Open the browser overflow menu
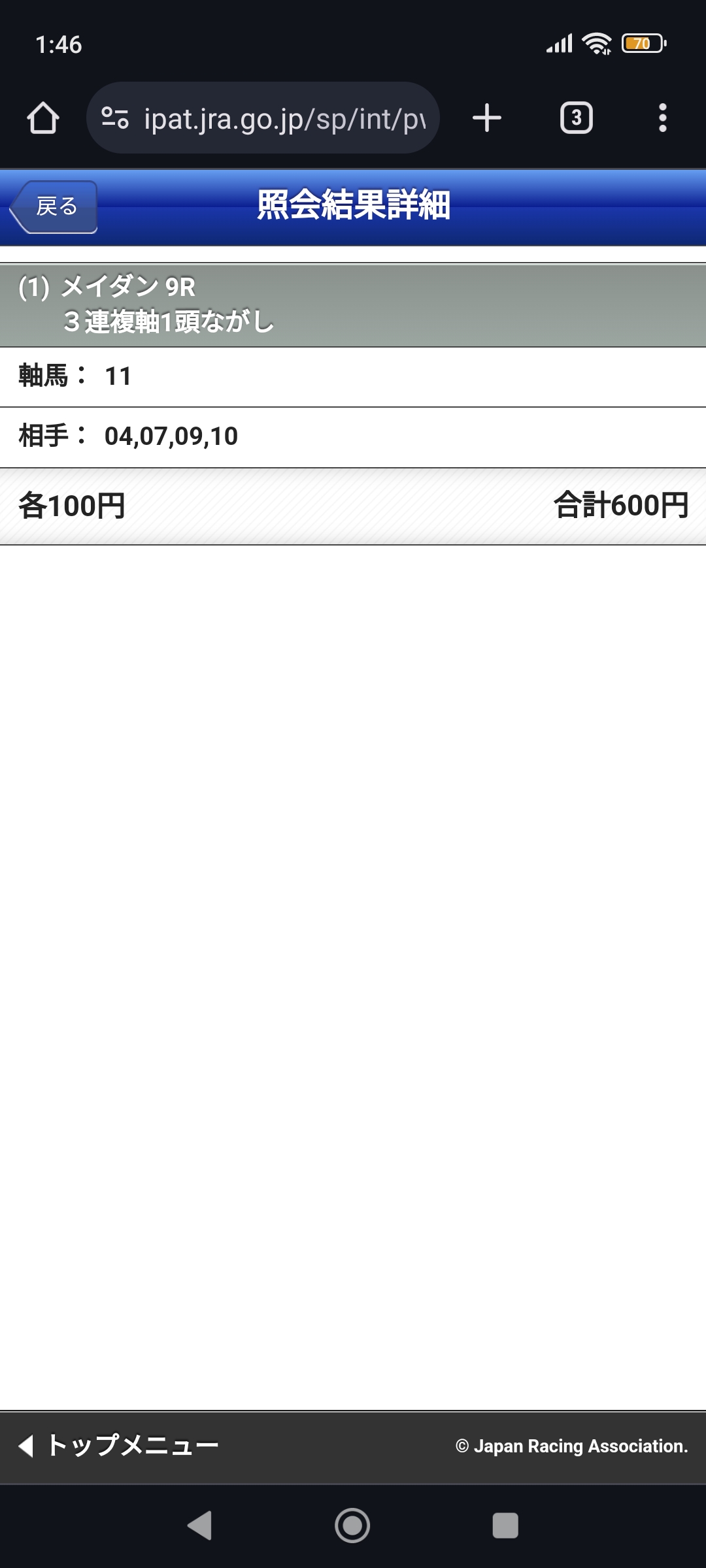This screenshot has width=706, height=1568. pyautogui.click(x=662, y=118)
